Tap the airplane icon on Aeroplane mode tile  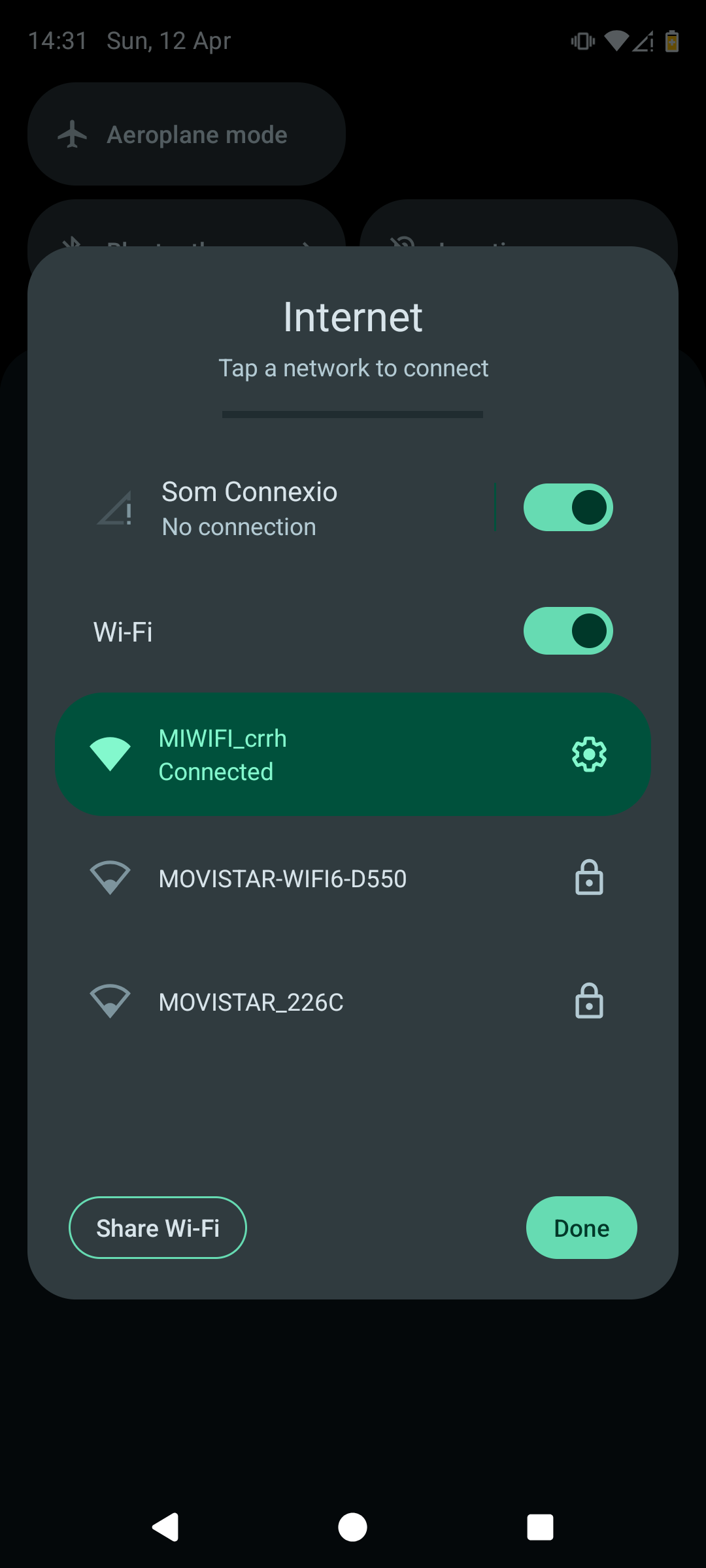pyautogui.click(x=73, y=133)
